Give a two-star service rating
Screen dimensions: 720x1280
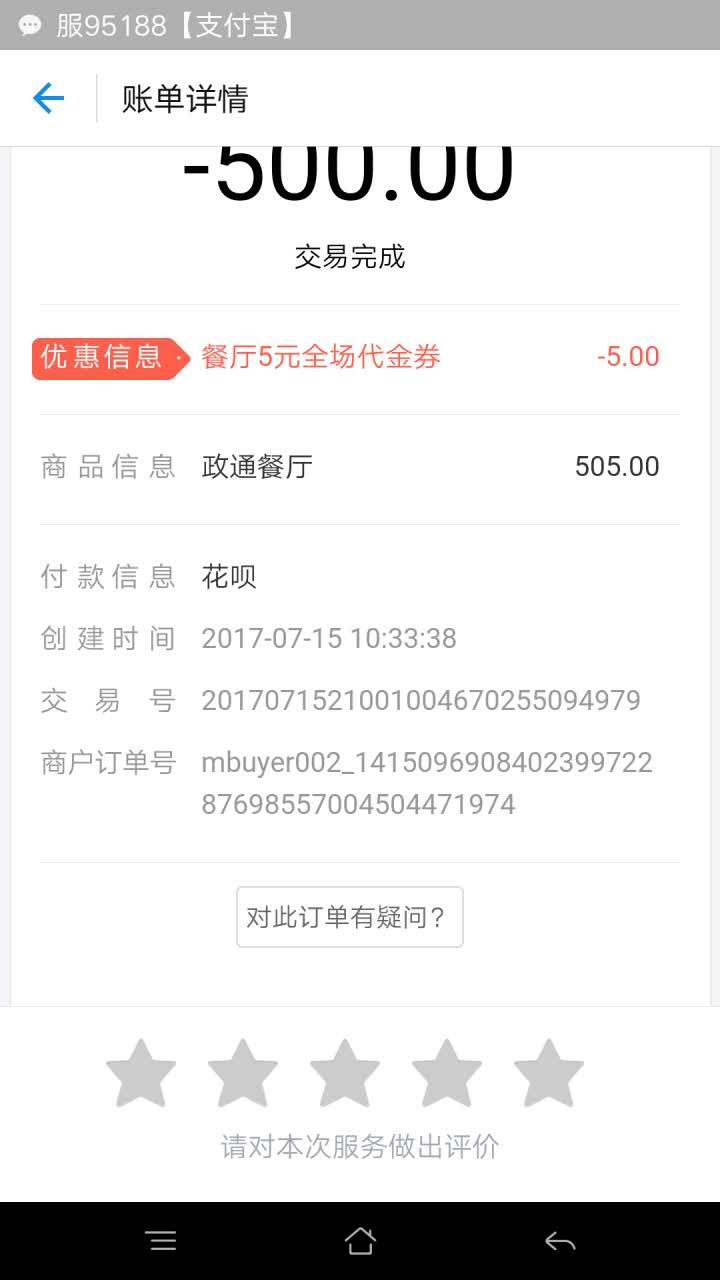tap(243, 1073)
